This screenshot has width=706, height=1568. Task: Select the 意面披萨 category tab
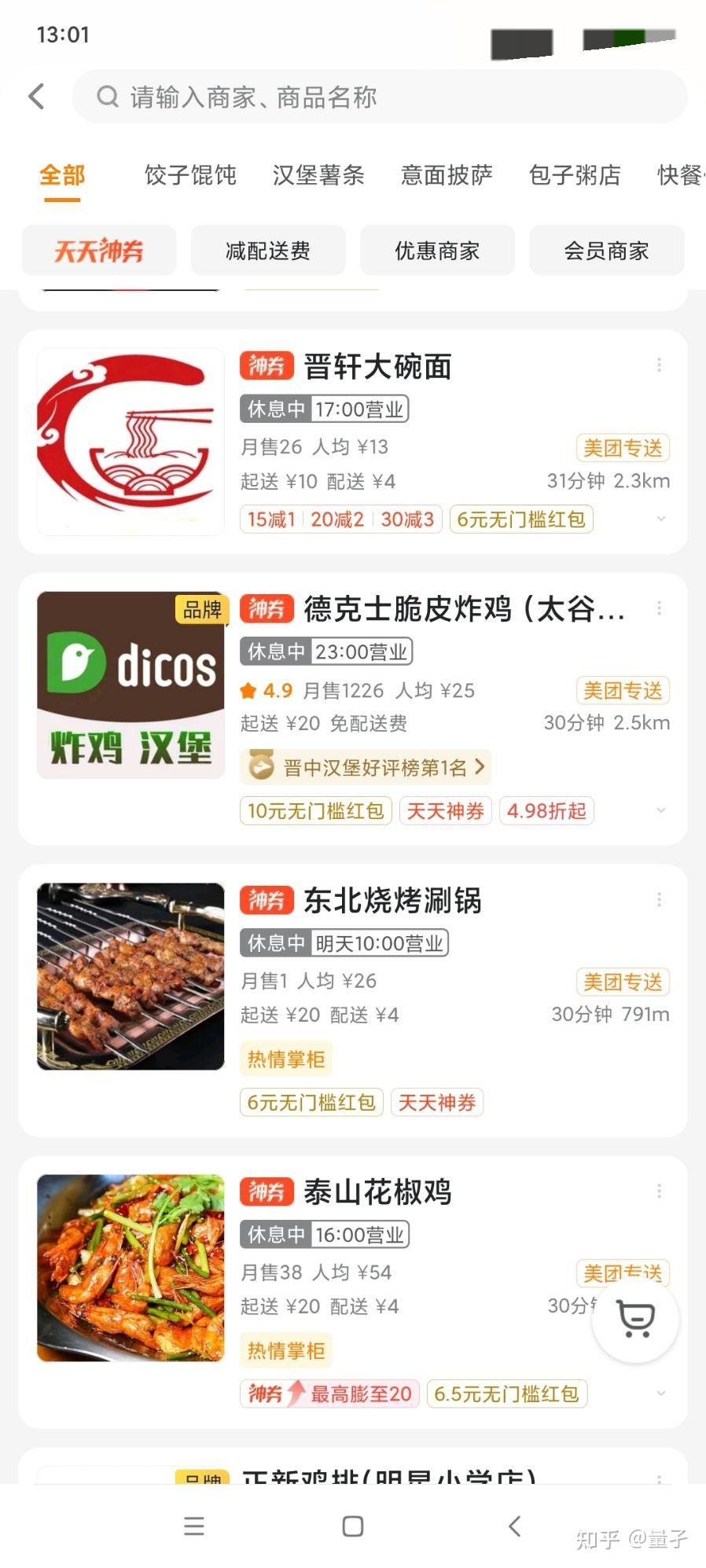pos(447,174)
